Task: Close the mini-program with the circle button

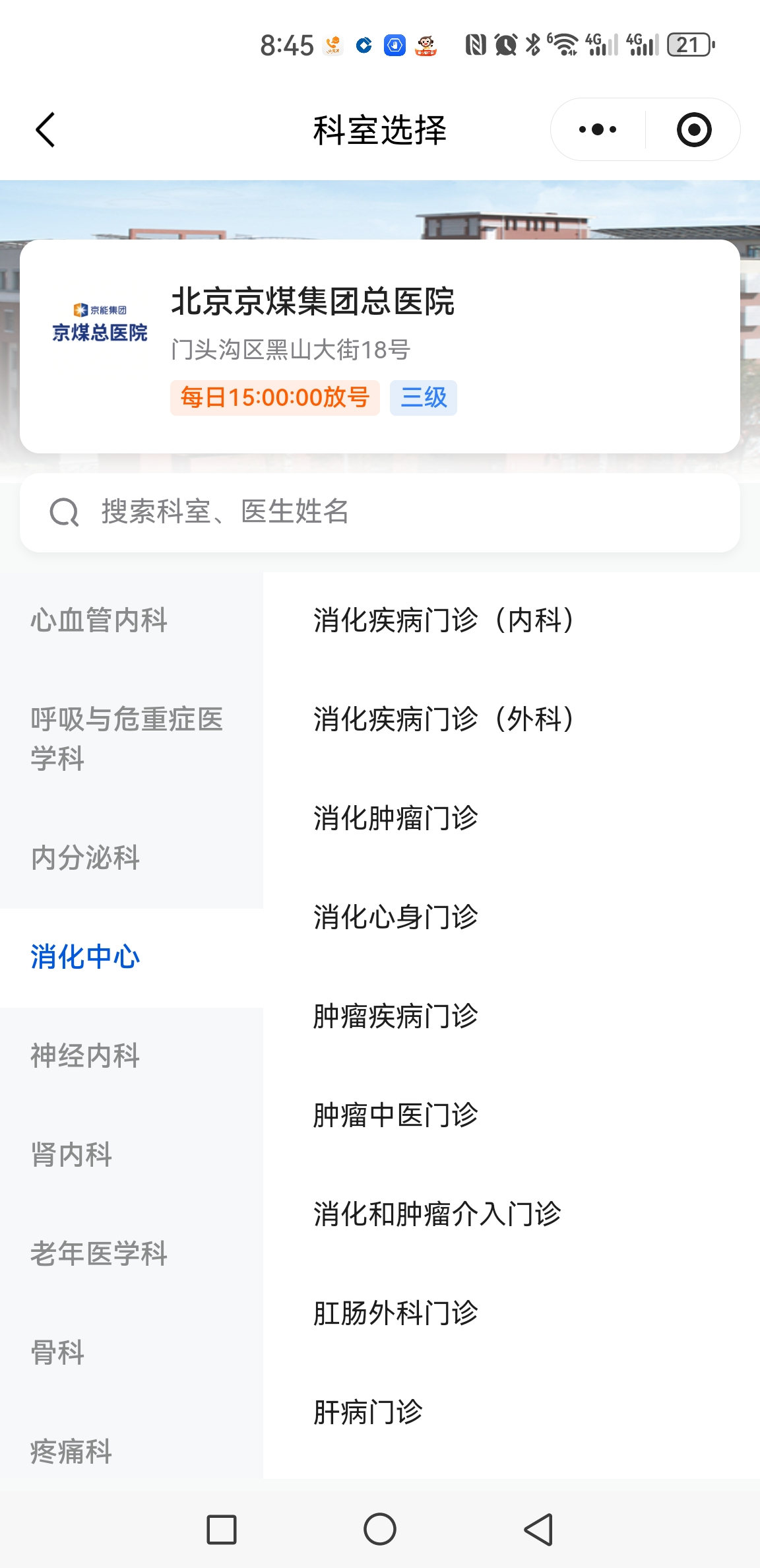Action: point(694,129)
